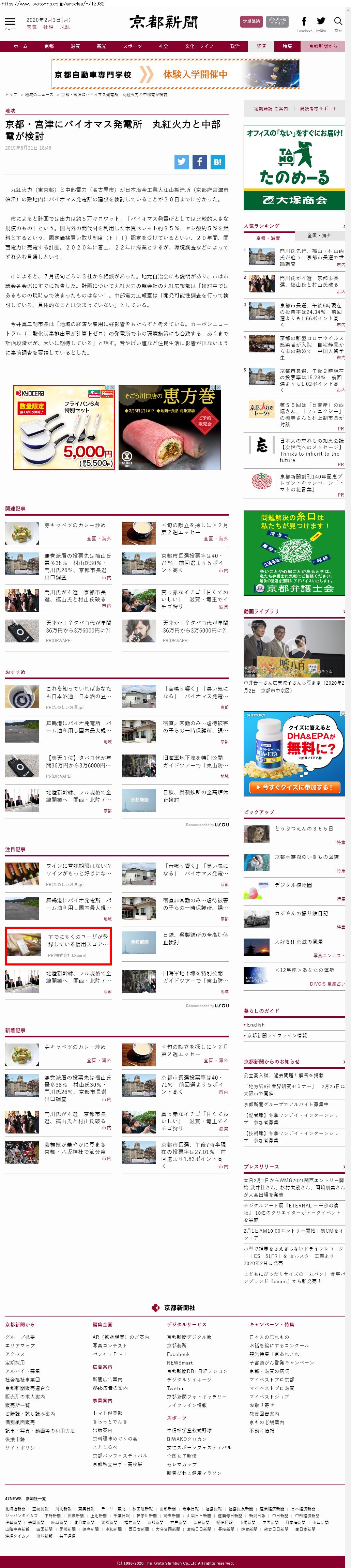Visit the Facebook page from header
The image size is (351, 1568).
(x=304, y=22)
